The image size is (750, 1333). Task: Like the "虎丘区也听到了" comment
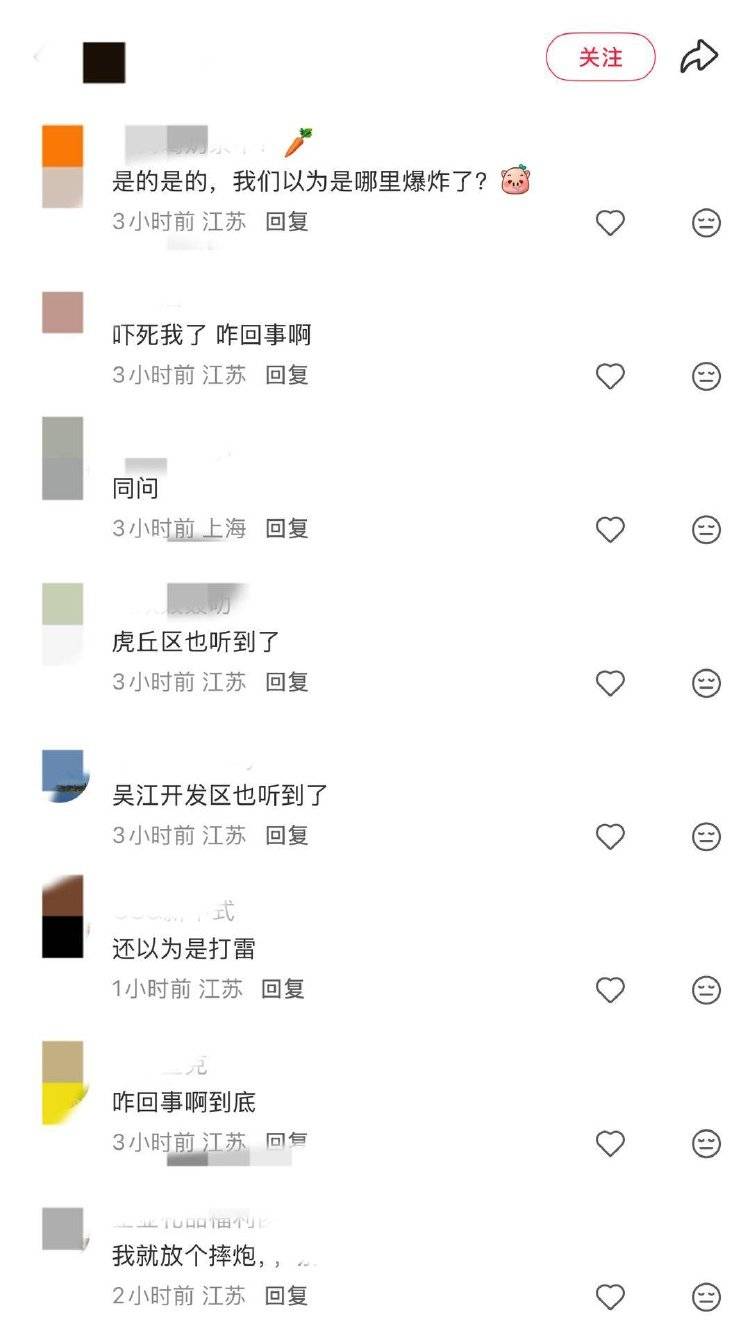[610, 682]
